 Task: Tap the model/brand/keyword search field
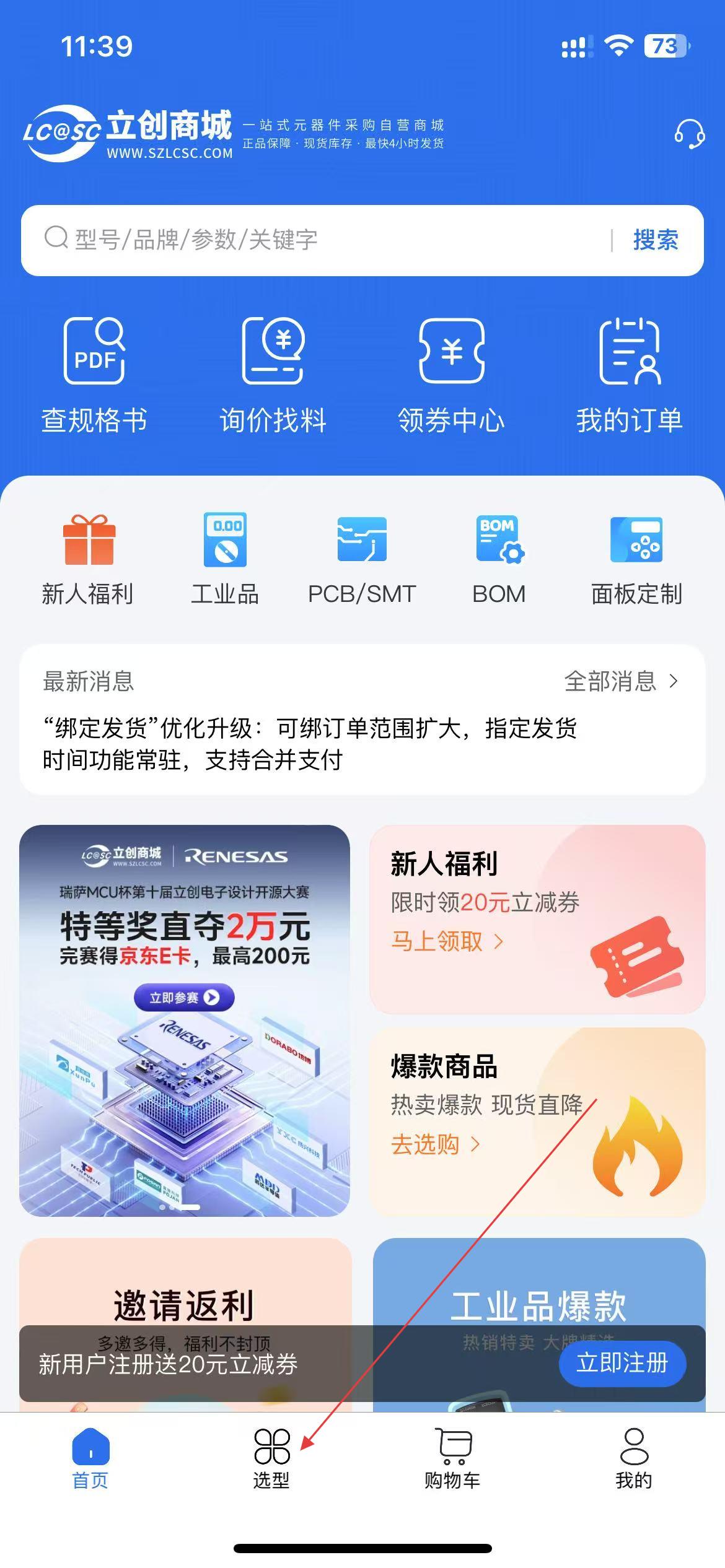tap(322, 240)
